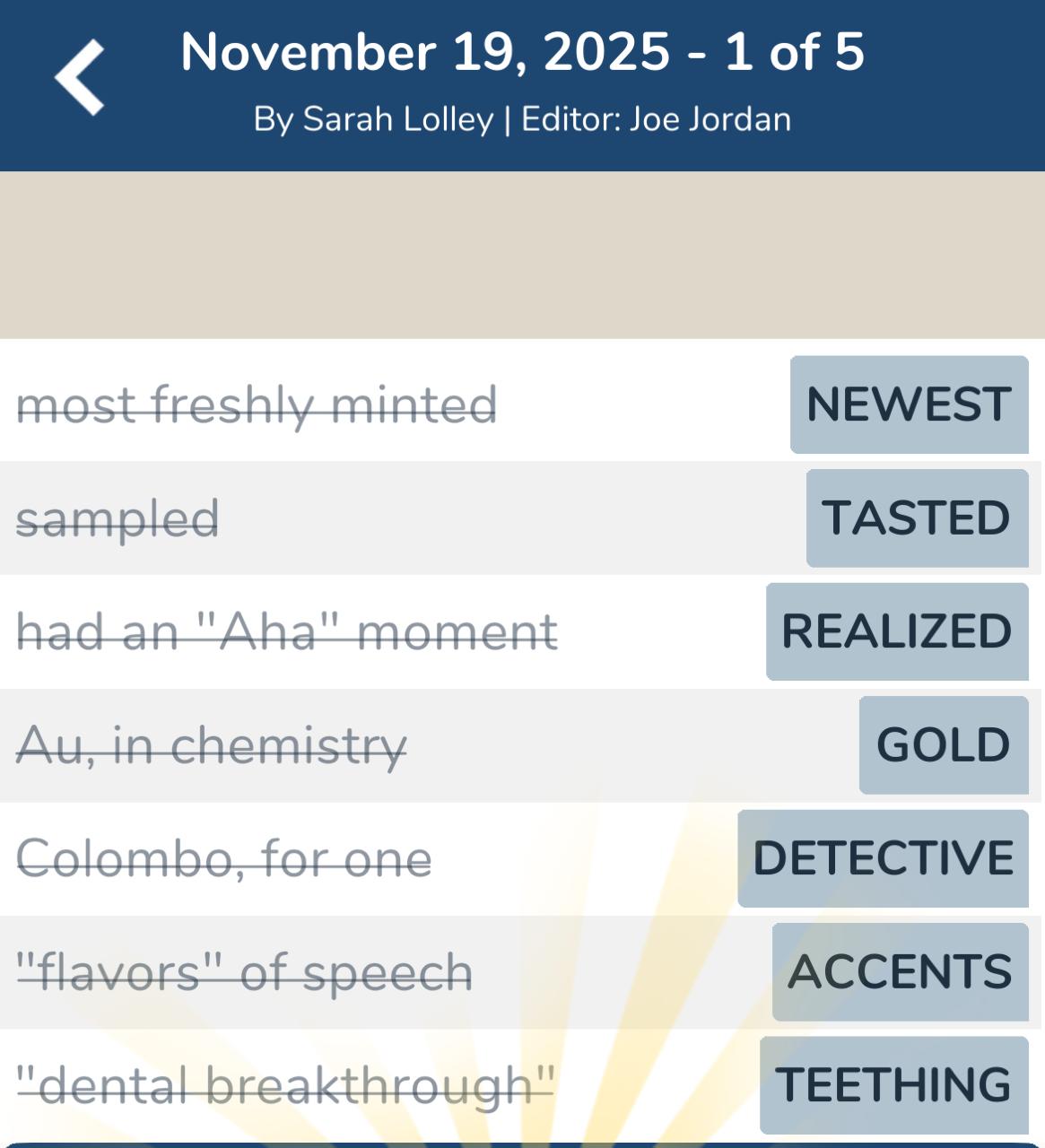
Task: Tap the DETECTIVE answer tile
Action: tap(882, 857)
